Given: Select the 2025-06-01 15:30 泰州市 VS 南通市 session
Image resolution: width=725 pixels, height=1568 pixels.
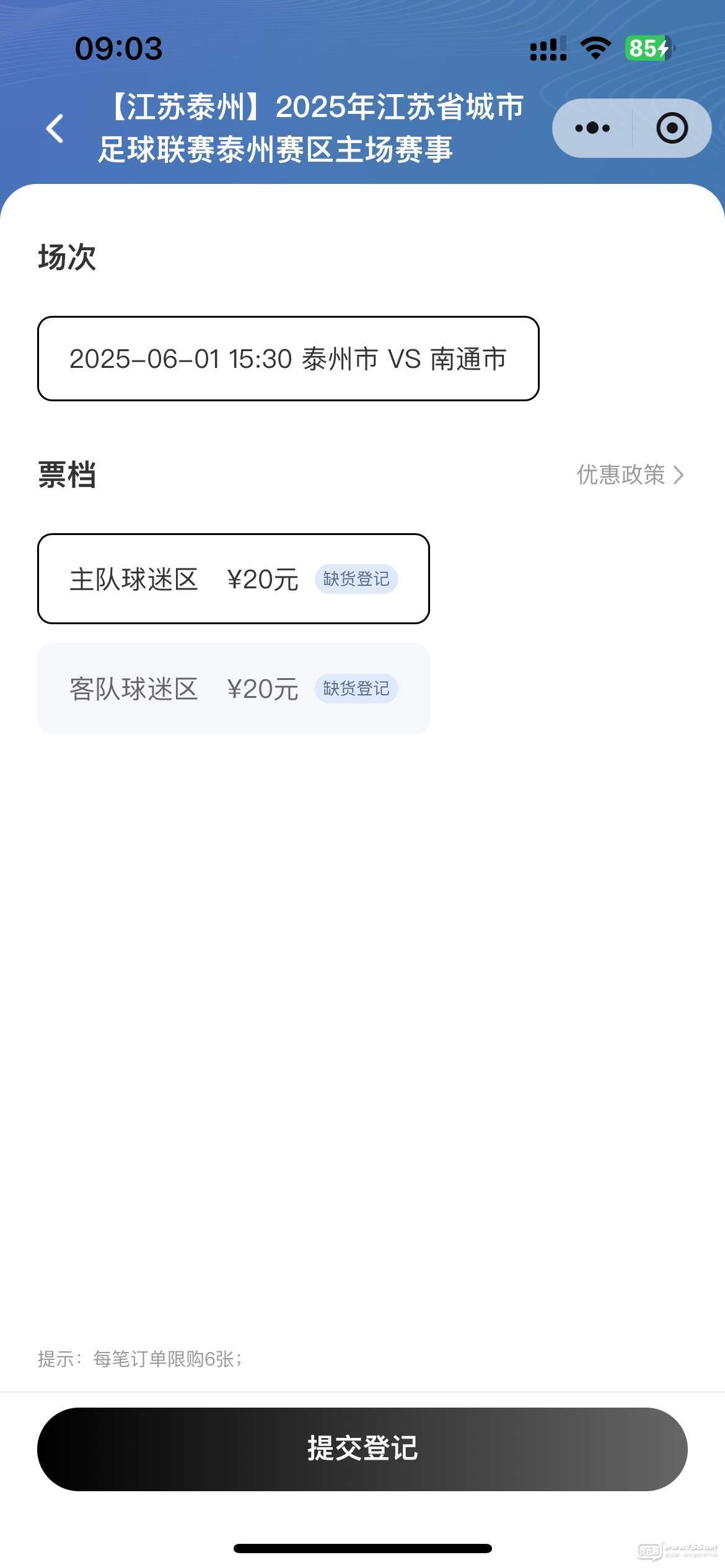Looking at the screenshot, I should (x=288, y=359).
